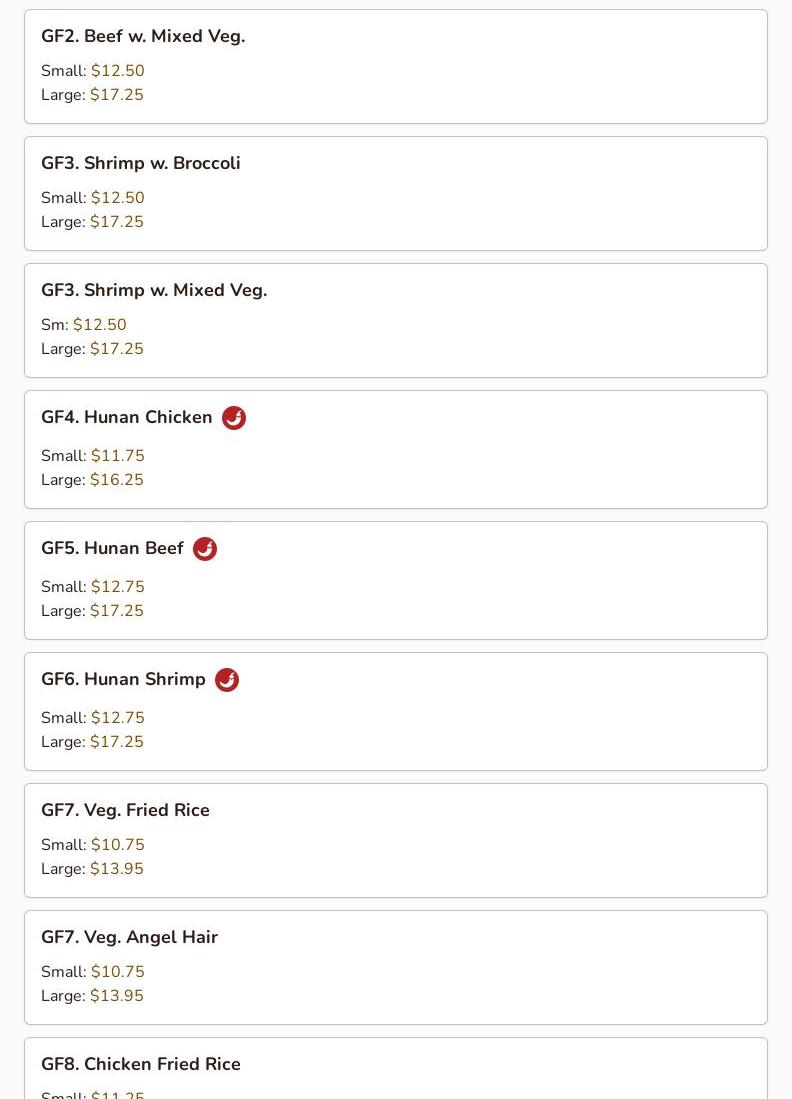
Task: Select the GF3. Shrimp w. Broccoli item
Action: tap(395, 193)
